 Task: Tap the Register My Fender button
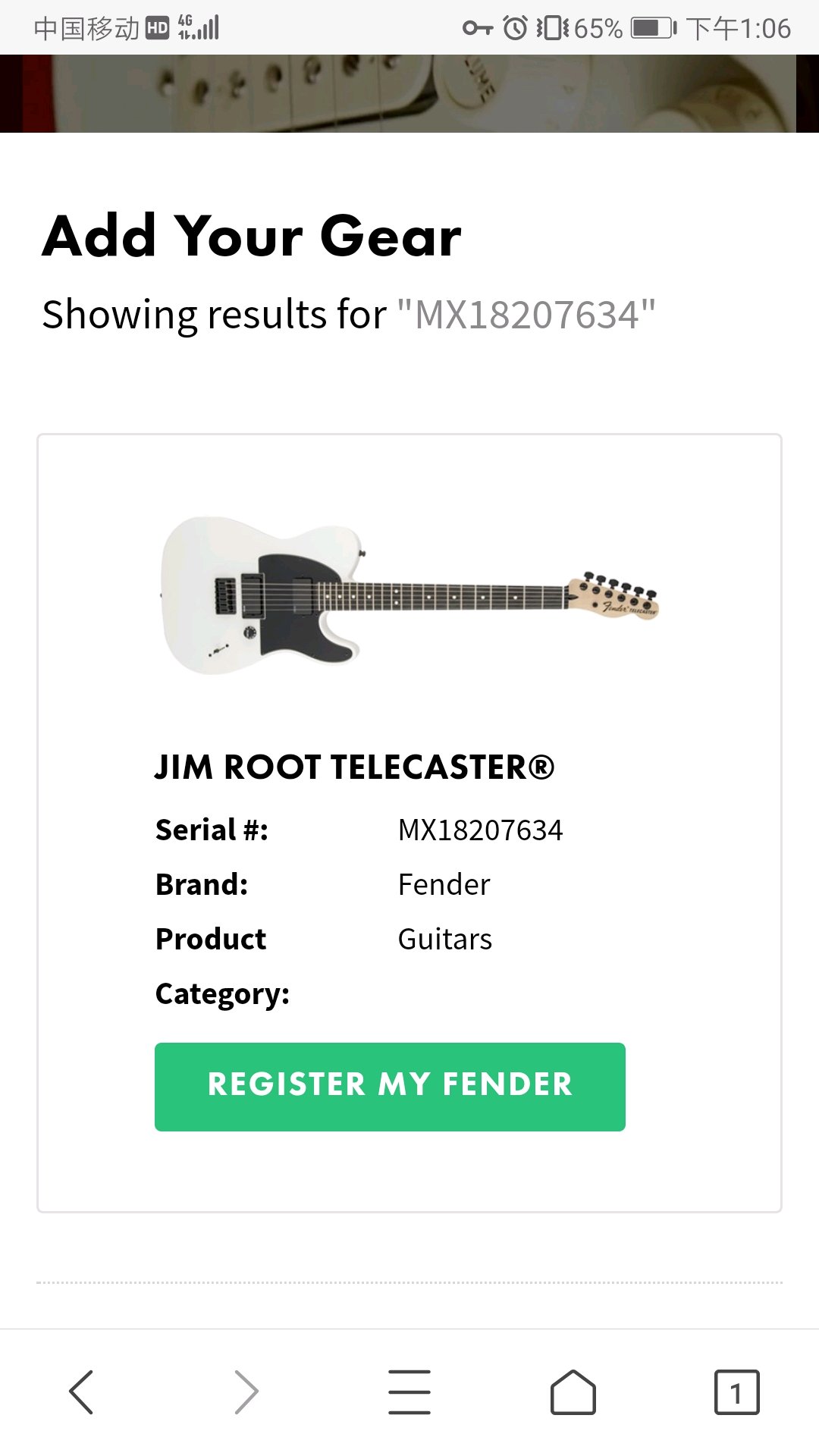pos(390,1086)
